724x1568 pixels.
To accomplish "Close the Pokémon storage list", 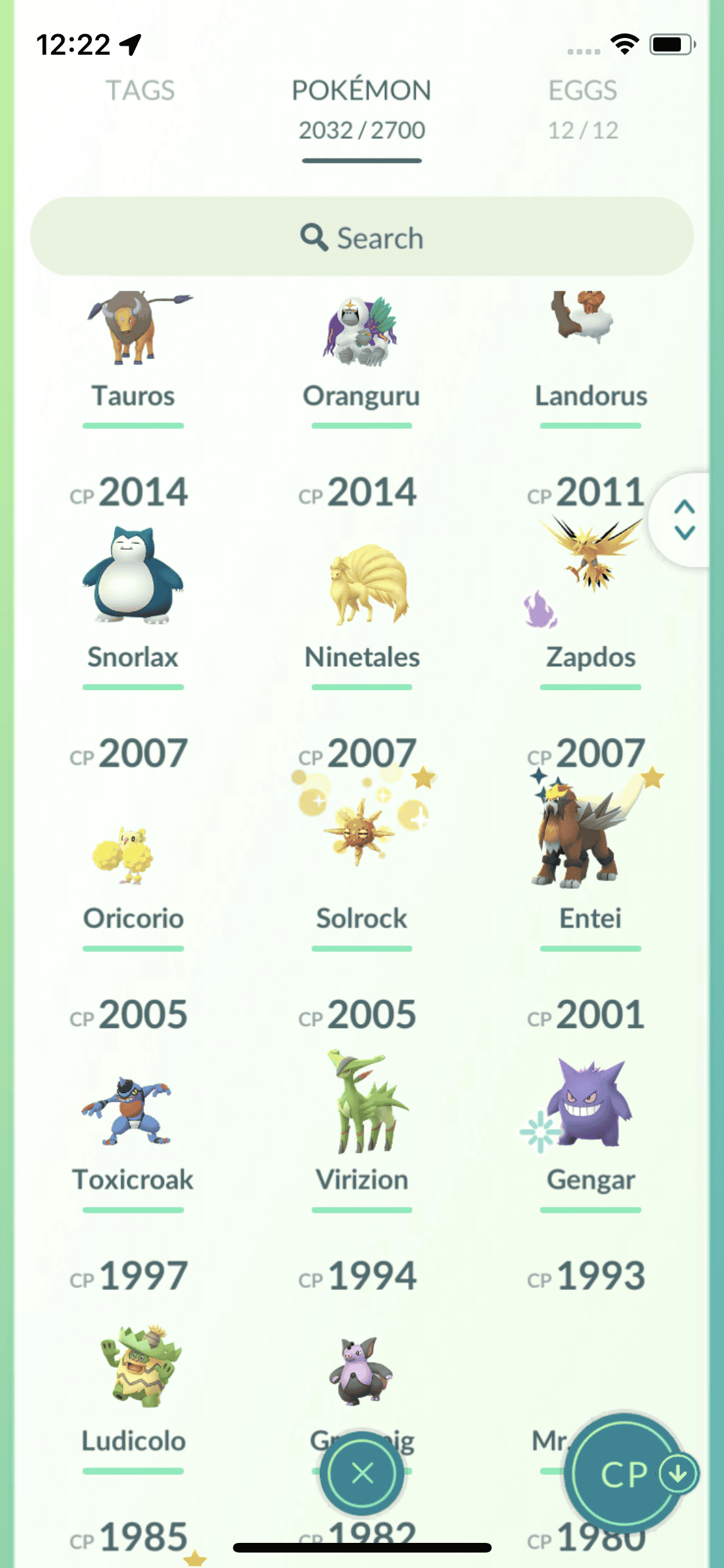I will coord(362,1473).
